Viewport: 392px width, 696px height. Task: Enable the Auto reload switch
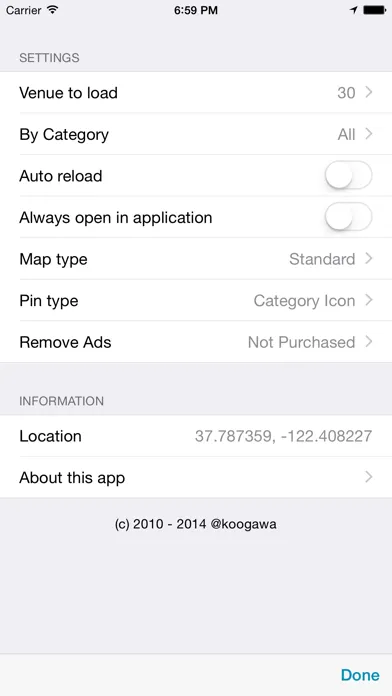pyautogui.click(x=348, y=176)
